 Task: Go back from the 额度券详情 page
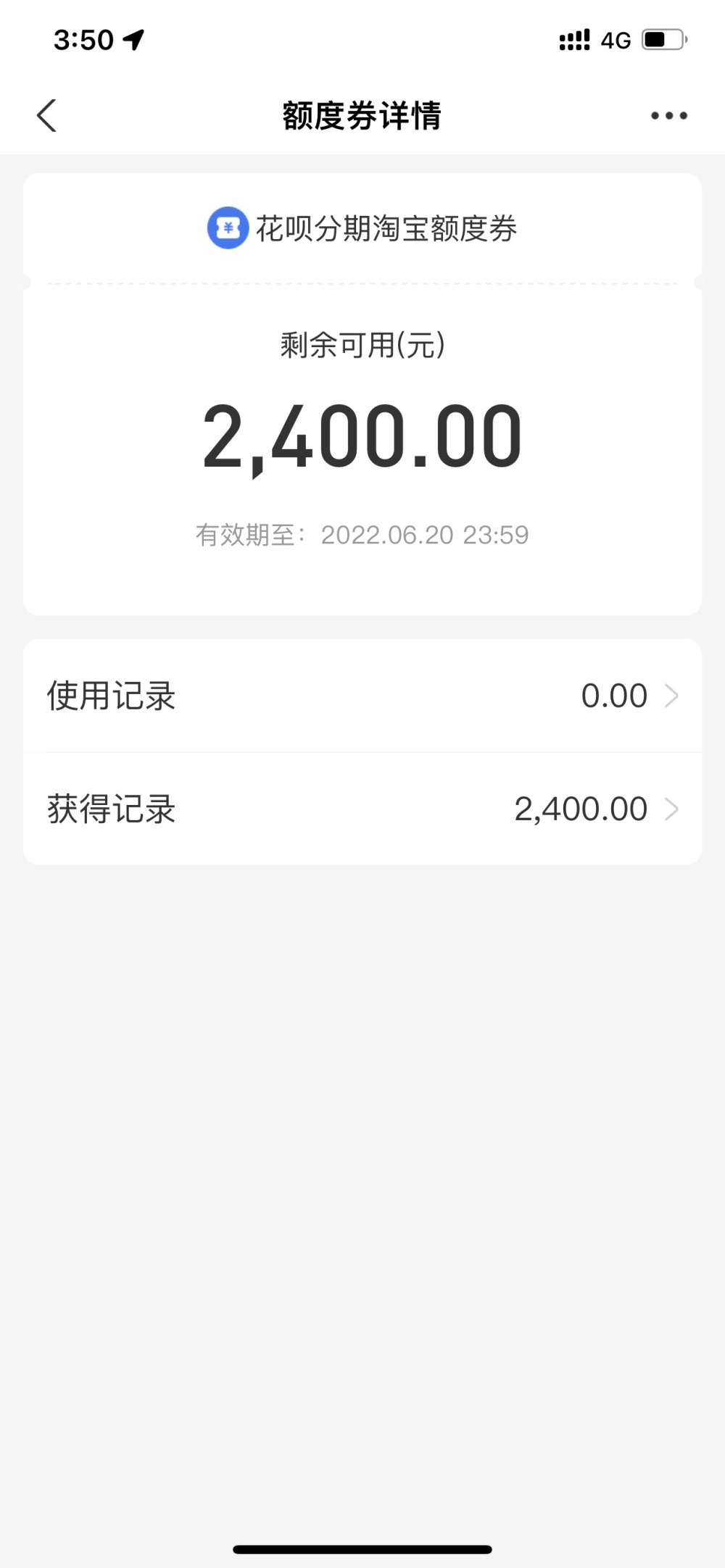click(x=46, y=116)
